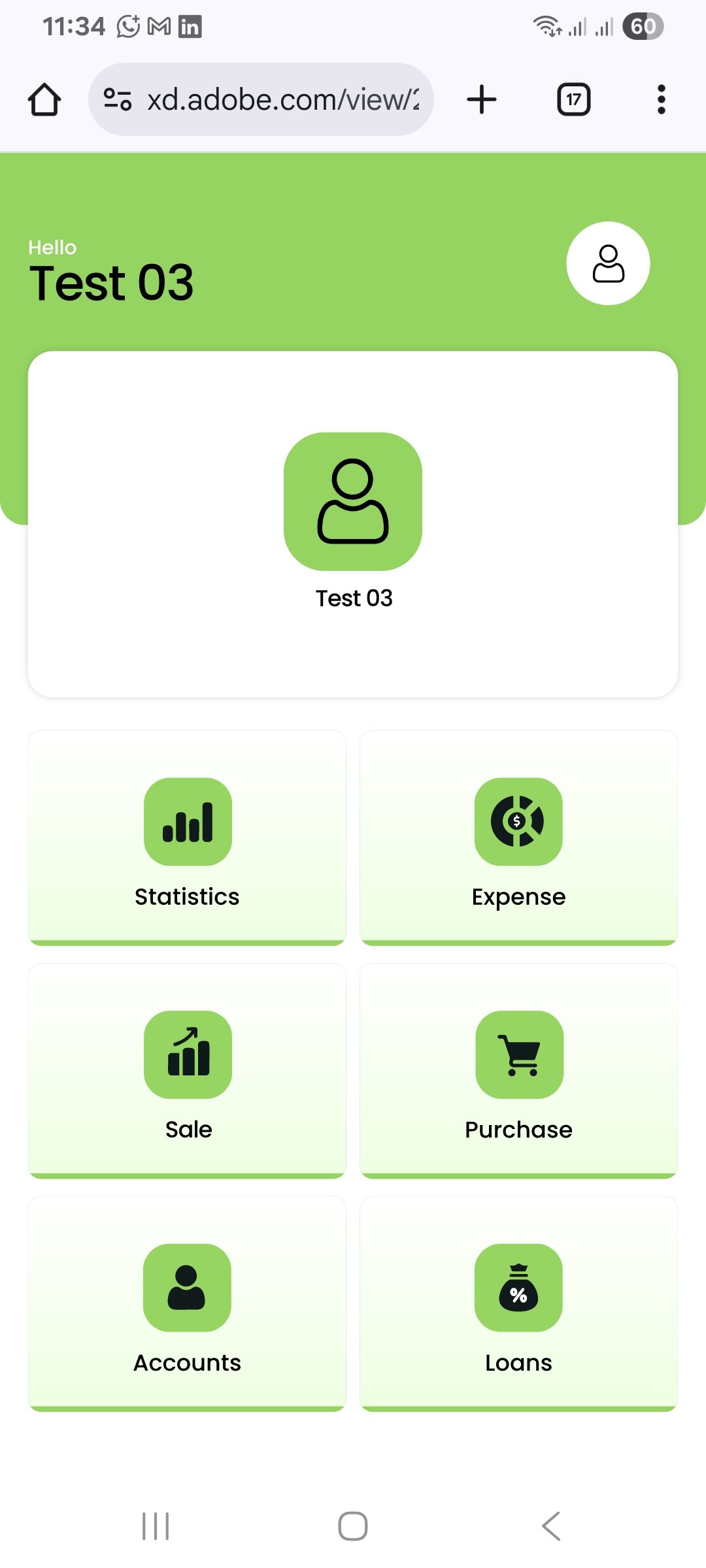Open the tab switcher showing 17 tabs

pyautogui.click(x=573, y=99)
